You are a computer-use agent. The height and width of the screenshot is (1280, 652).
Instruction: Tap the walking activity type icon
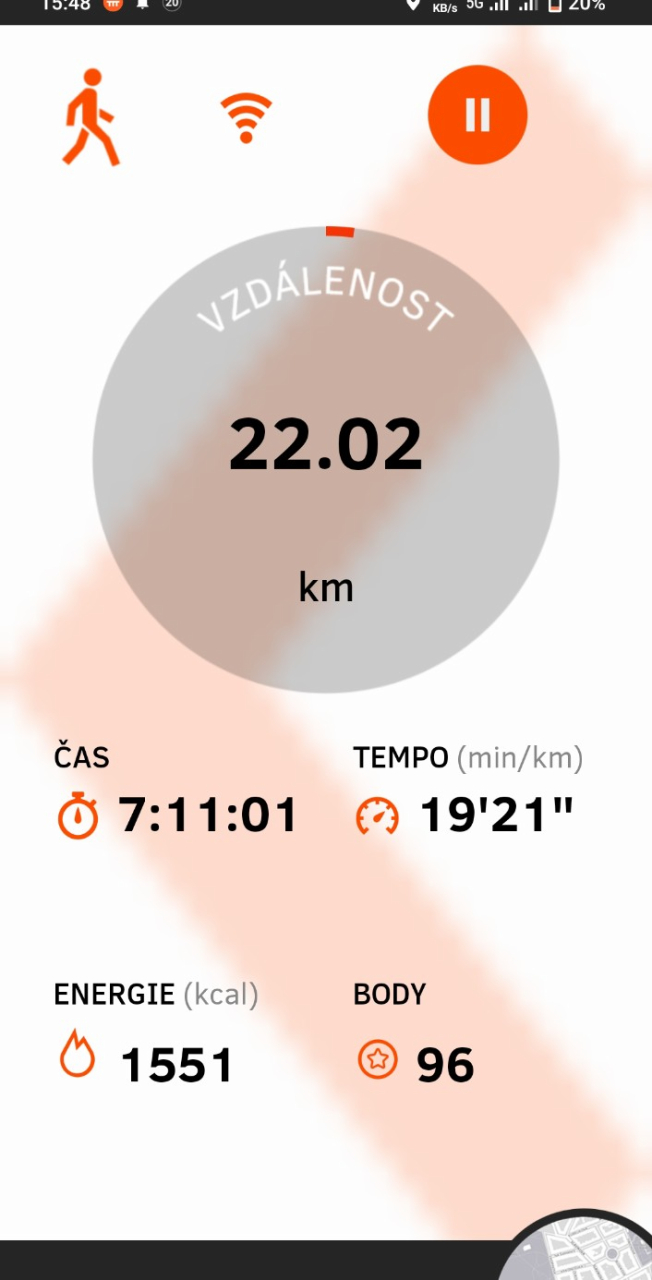tap(90, 117)
